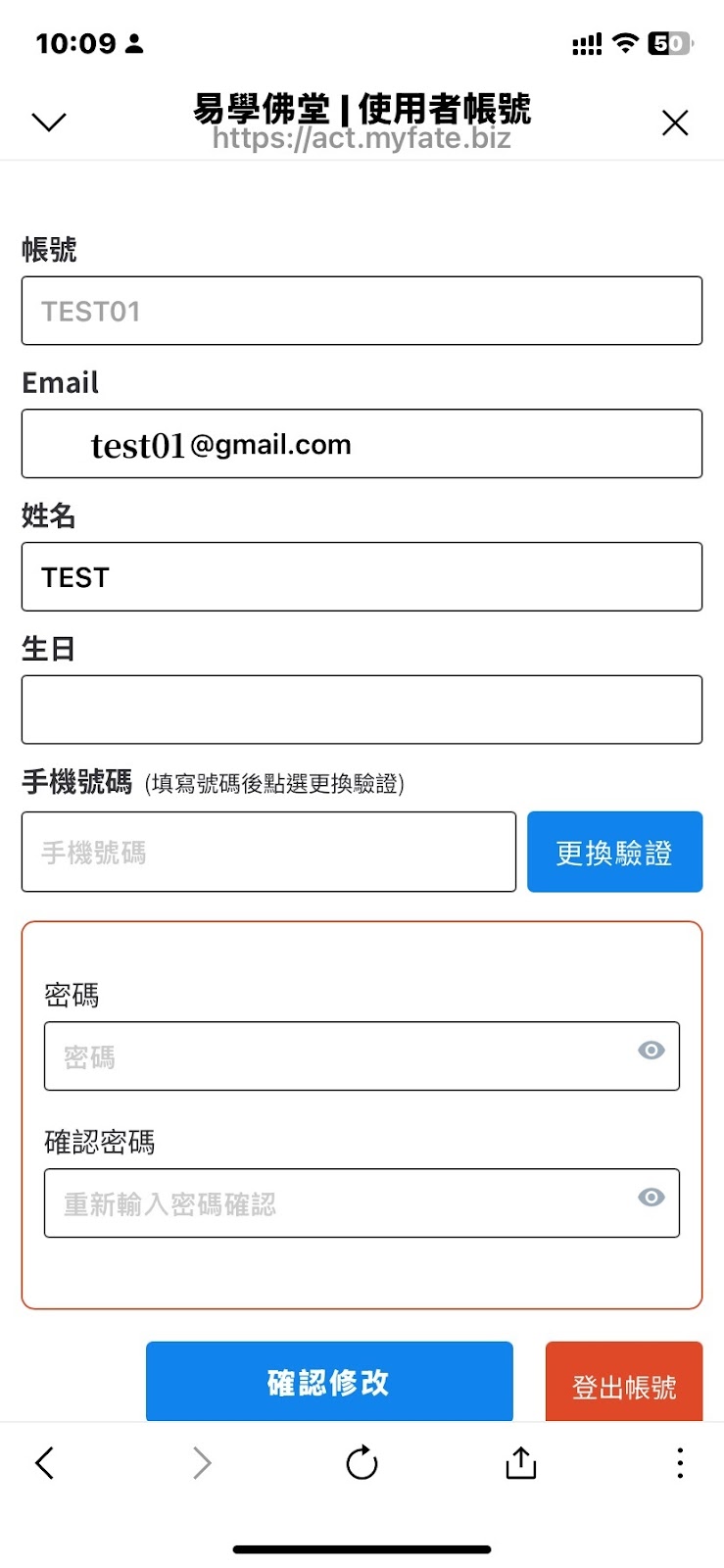Image resolution: width=724 pixels, height=1568 pixels.
Task: Share this page
Action: coord(520,1463)
